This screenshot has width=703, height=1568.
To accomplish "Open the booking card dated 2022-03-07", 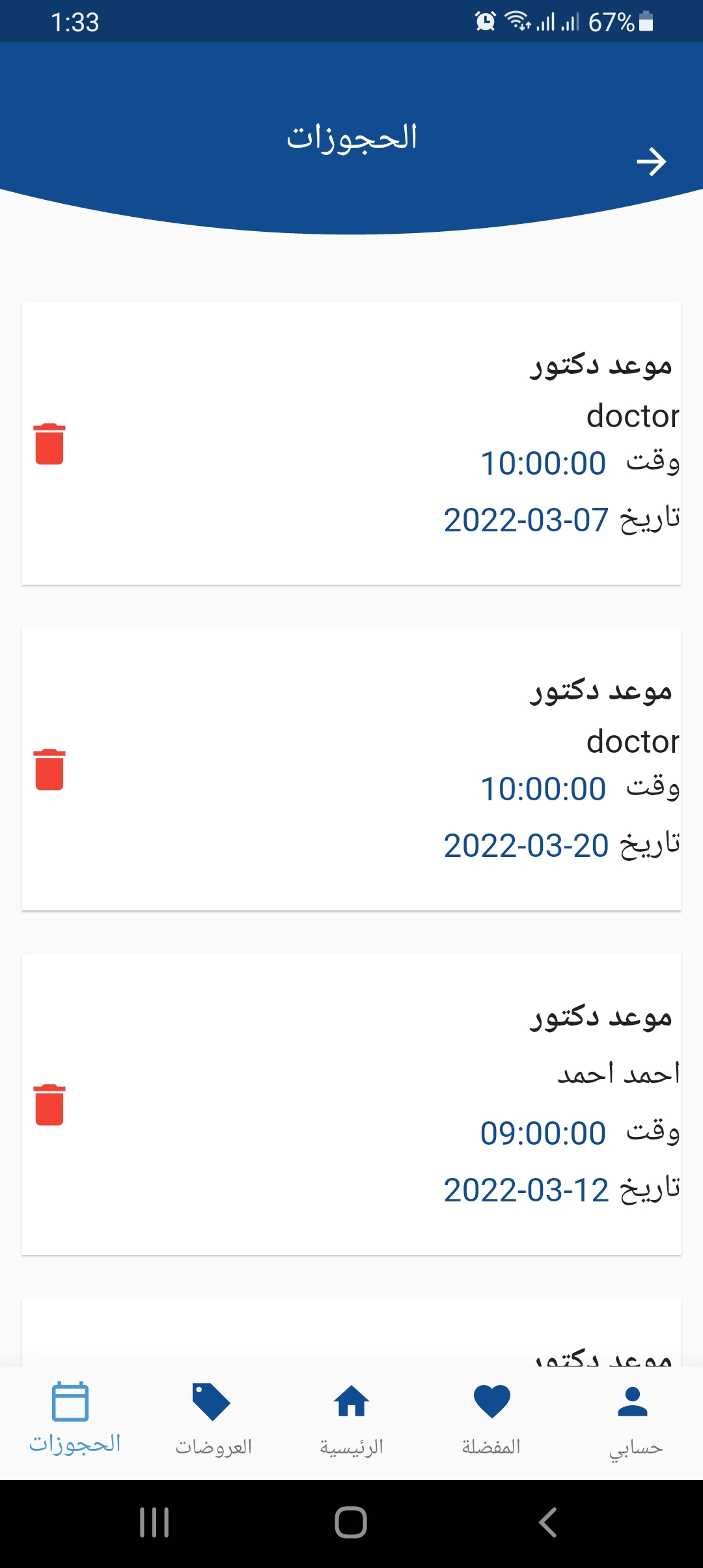I will click(x=351, y=443).
